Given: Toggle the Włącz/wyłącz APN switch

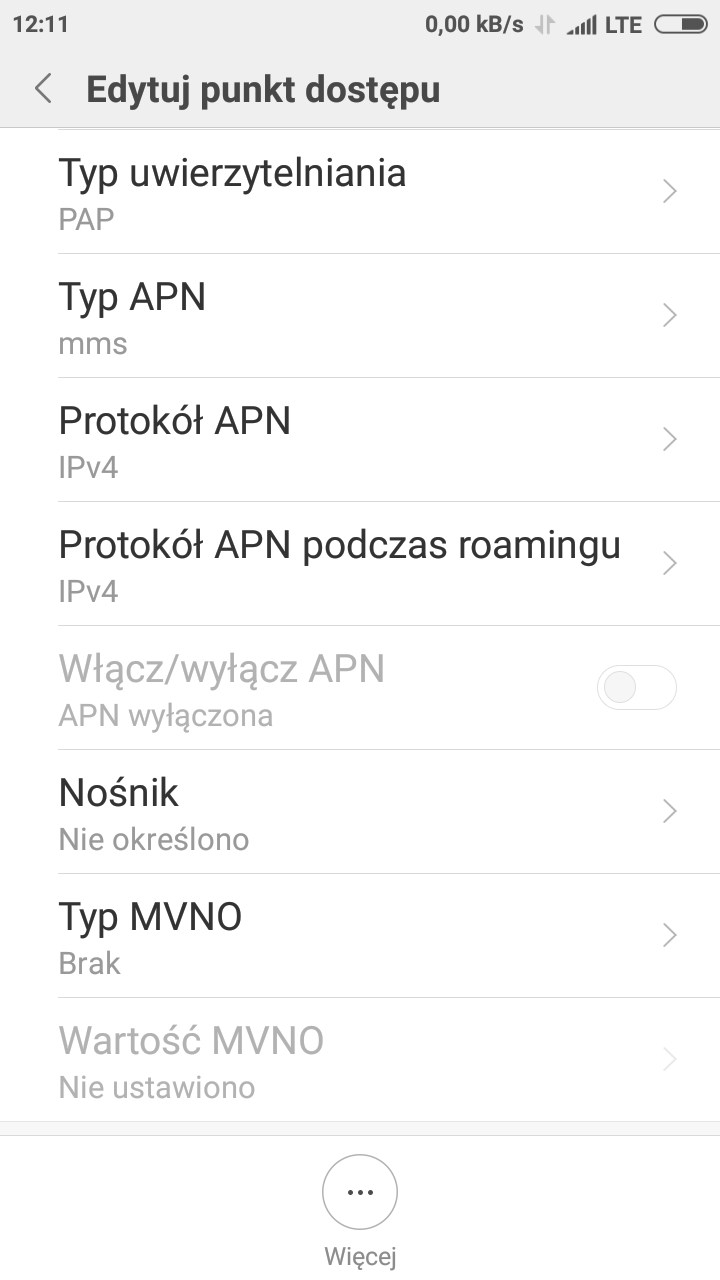Looking at the screenshot, I should [x=636, y=688].
